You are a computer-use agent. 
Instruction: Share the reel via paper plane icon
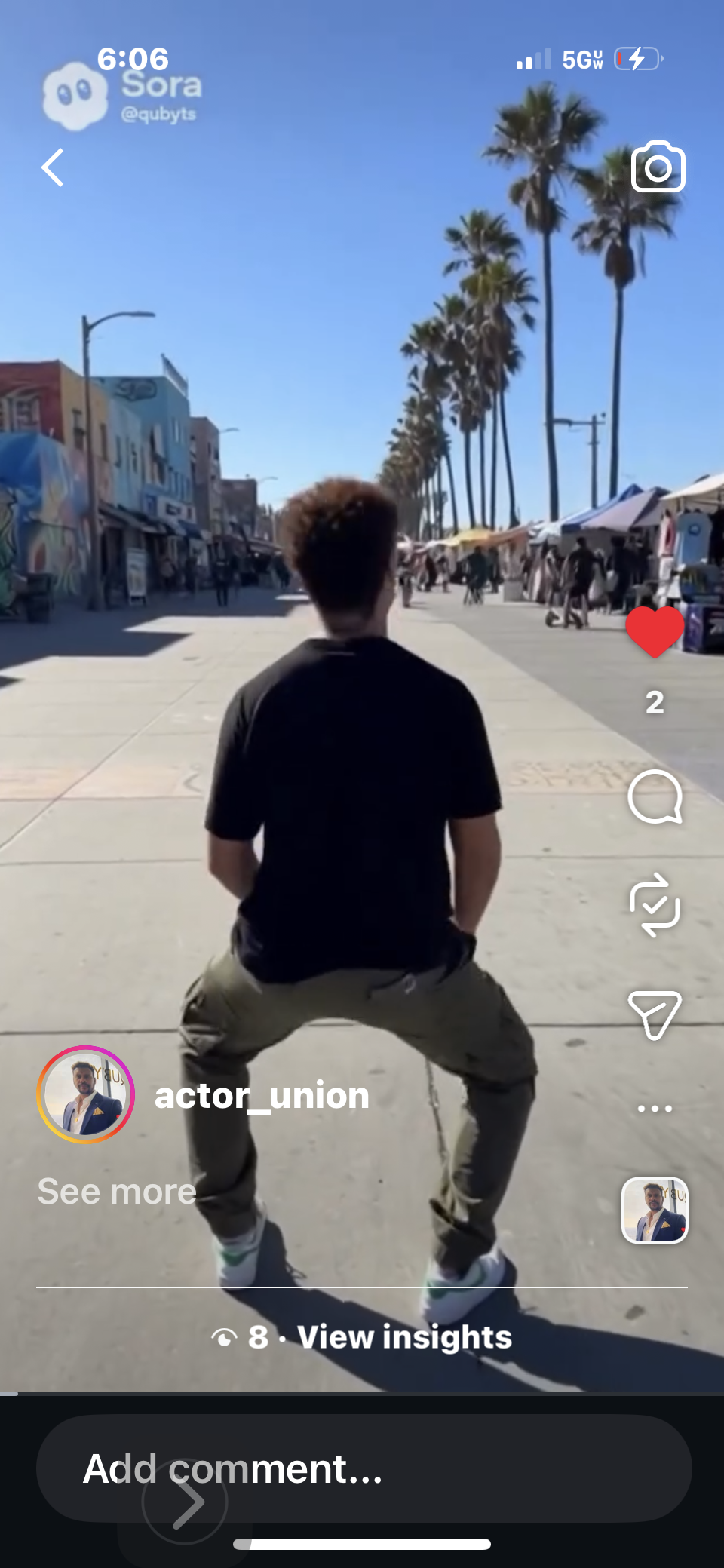coord(655,1014)
